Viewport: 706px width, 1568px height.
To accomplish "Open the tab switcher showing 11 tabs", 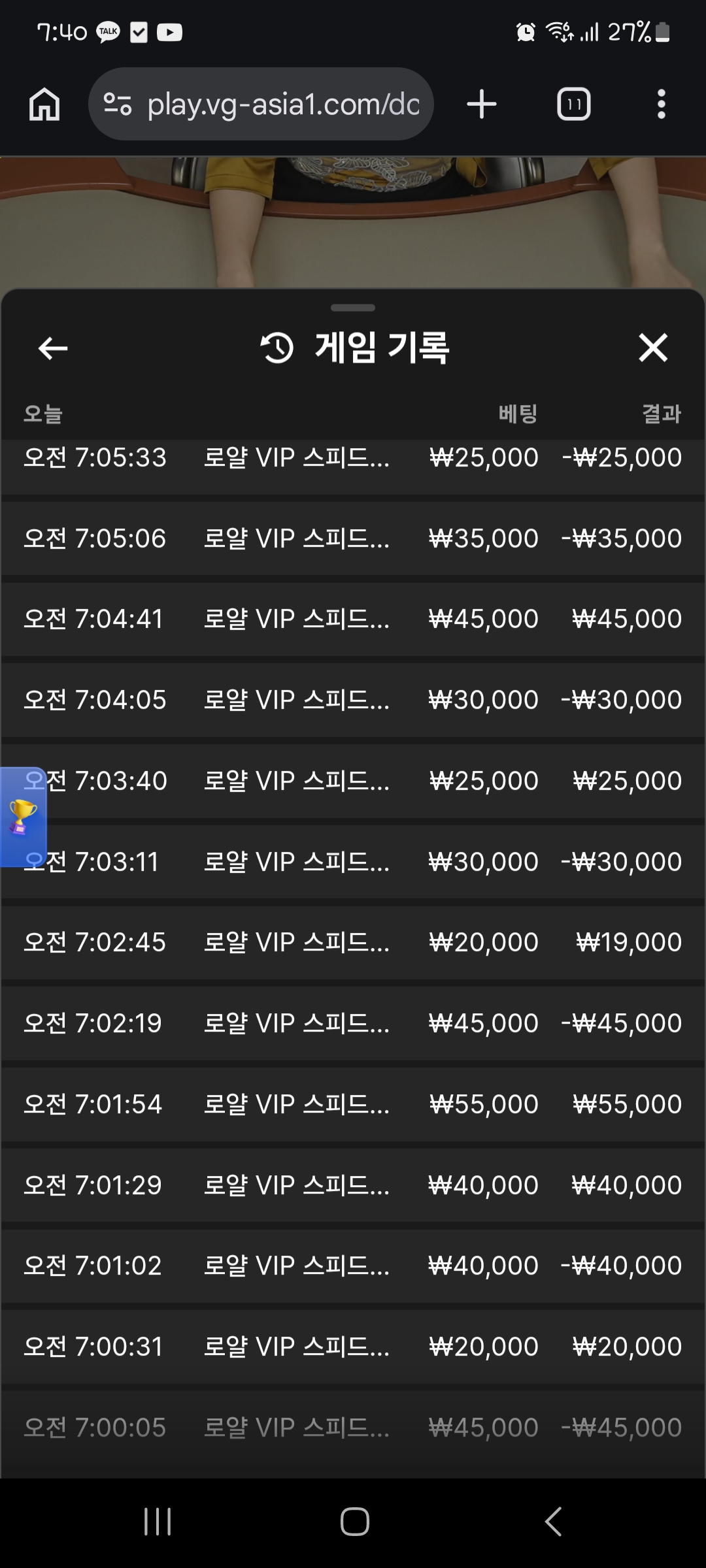I will [x=574, y=104].
